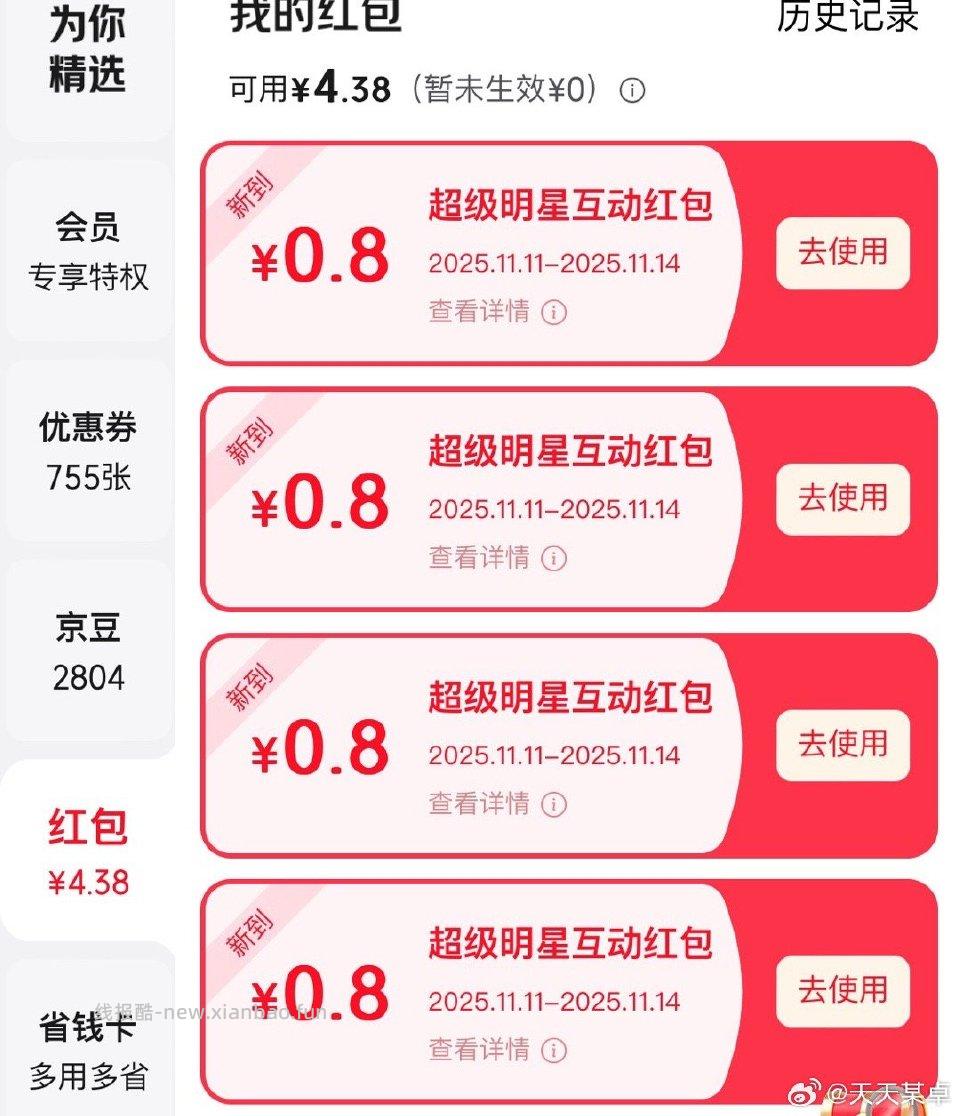Tap the detail info icon on the second red packet
This screenshot has width=960, height=1116.
[552, 559]
